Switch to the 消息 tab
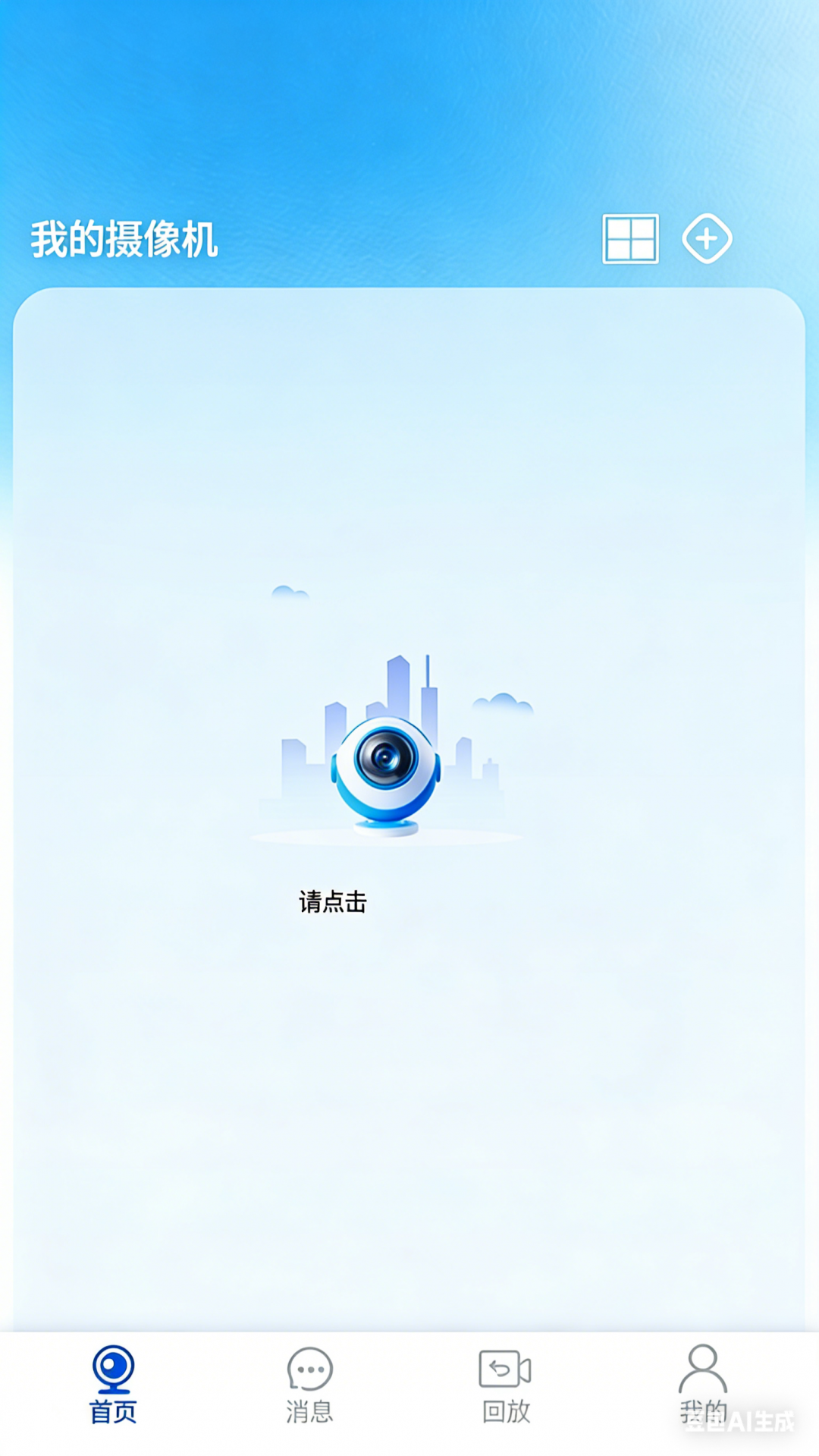Screen dimensions: 819x1456 [309, 1385]
